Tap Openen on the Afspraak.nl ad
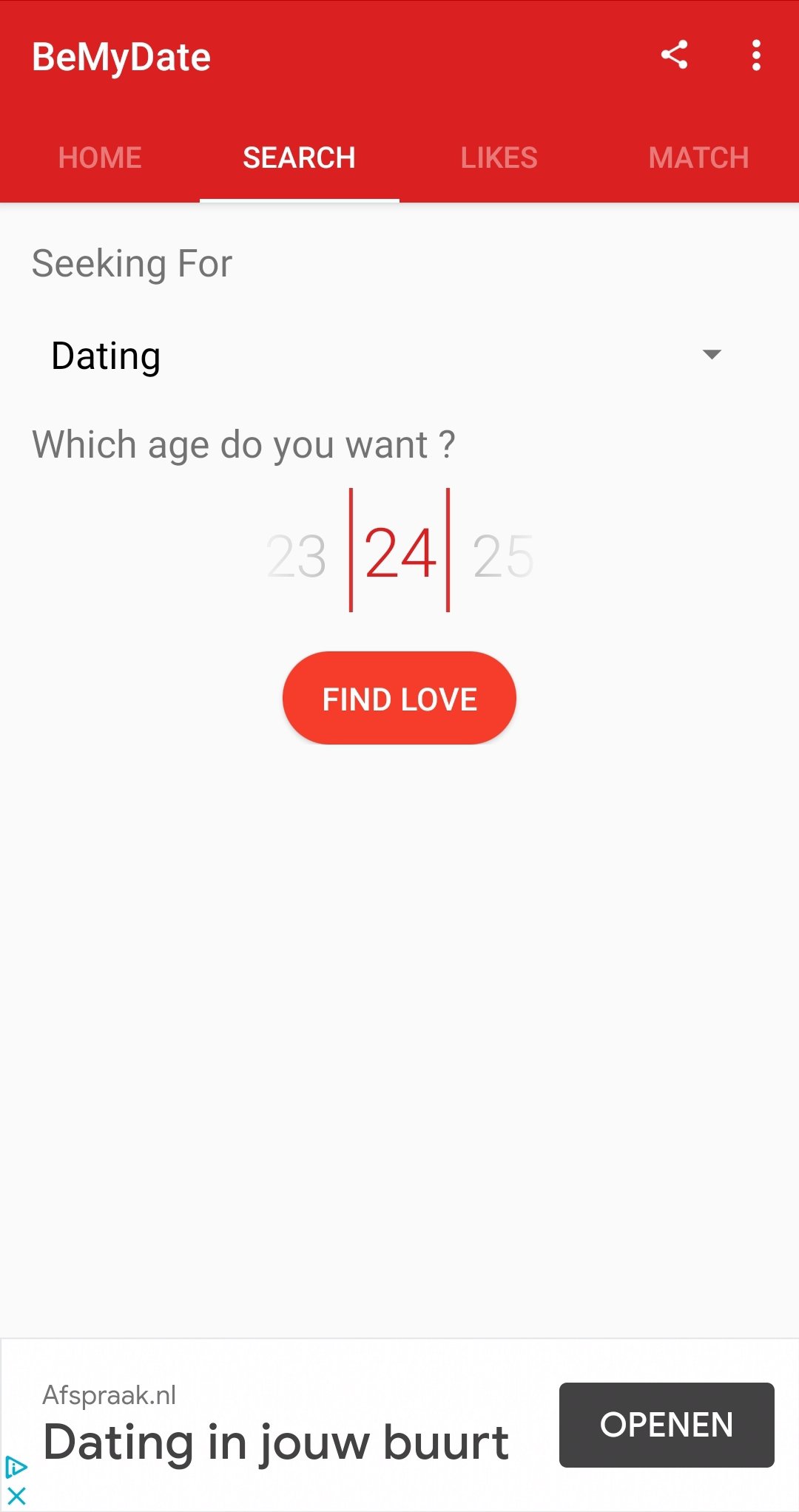 click(x=667, y=1425)
